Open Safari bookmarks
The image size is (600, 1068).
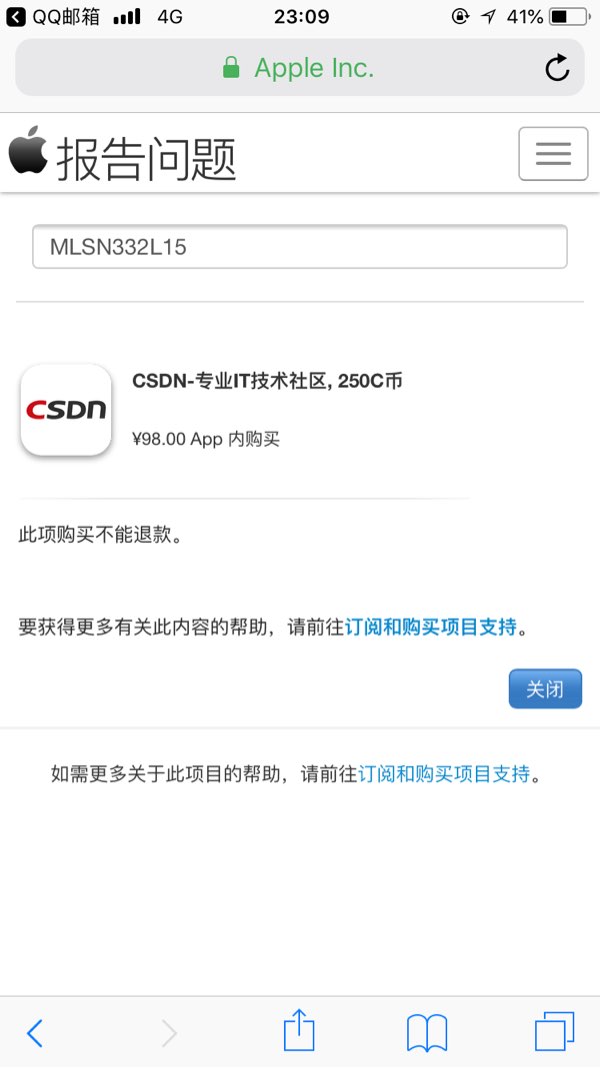coord(427,1032)
